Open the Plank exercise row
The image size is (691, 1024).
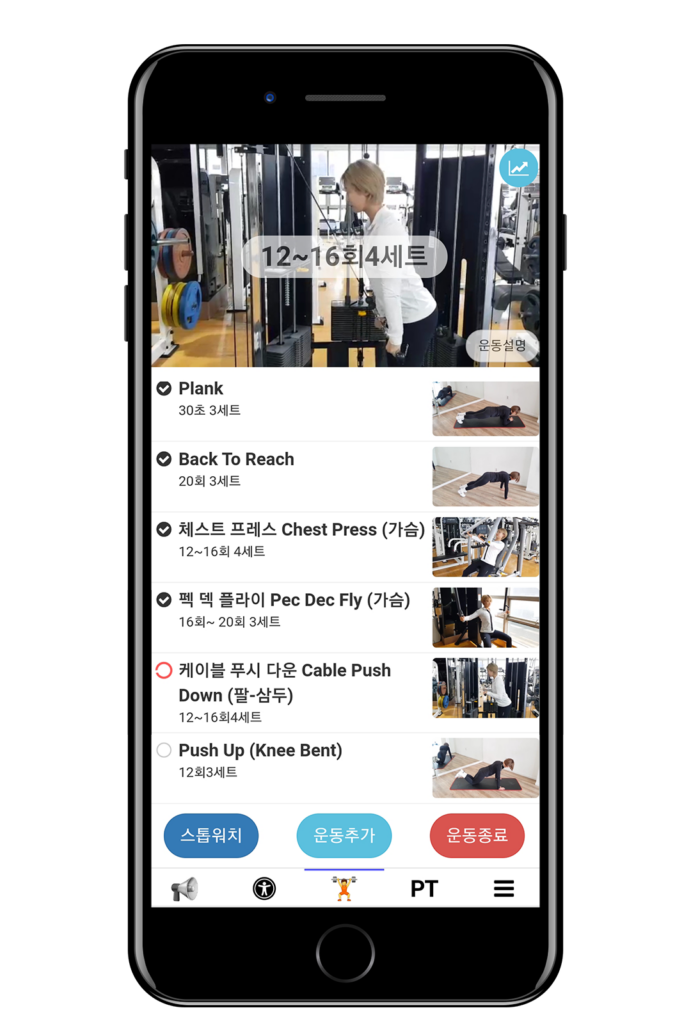tap(290, 398)
